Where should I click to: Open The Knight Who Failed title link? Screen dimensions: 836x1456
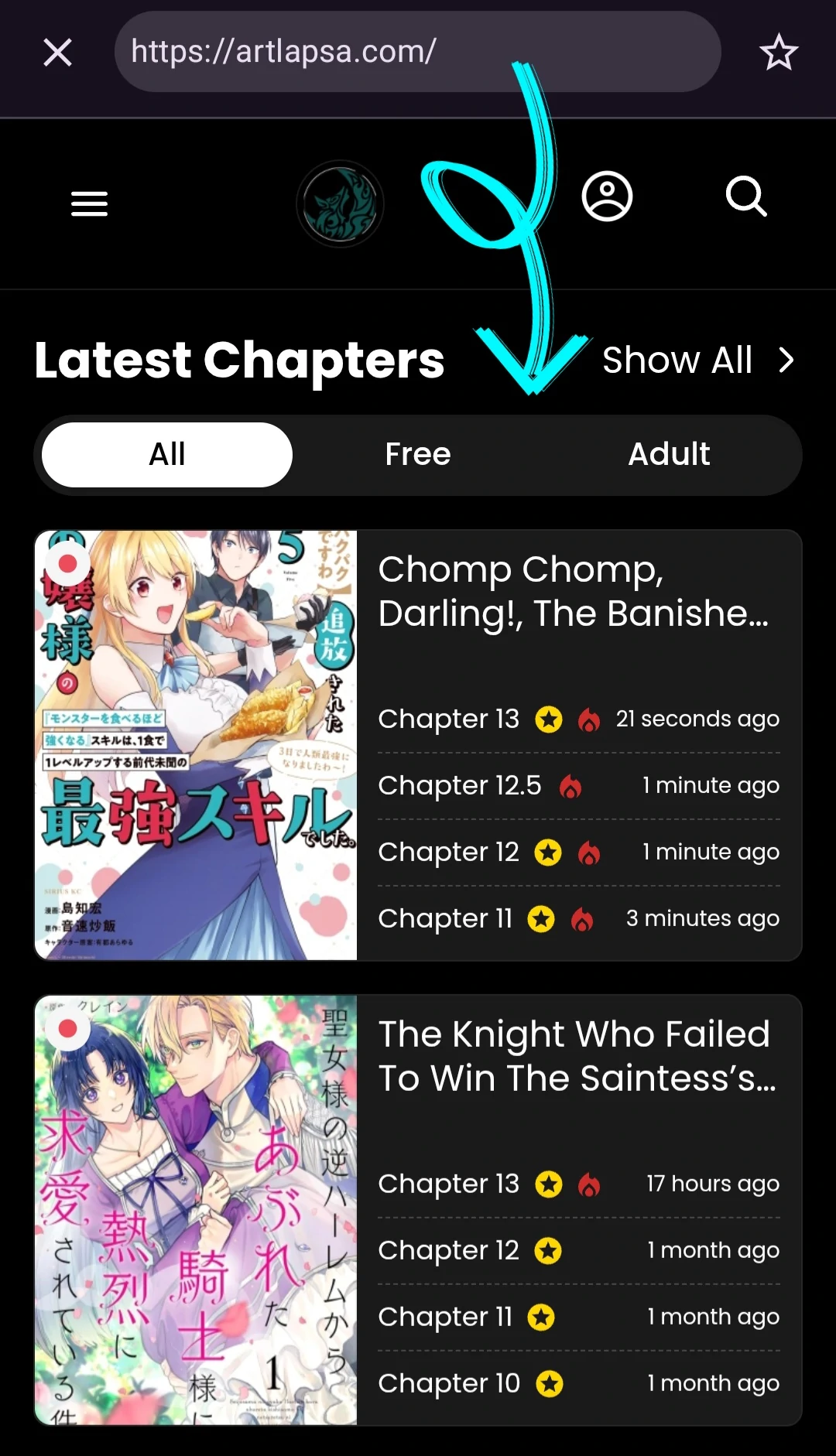coord(576,1056)
